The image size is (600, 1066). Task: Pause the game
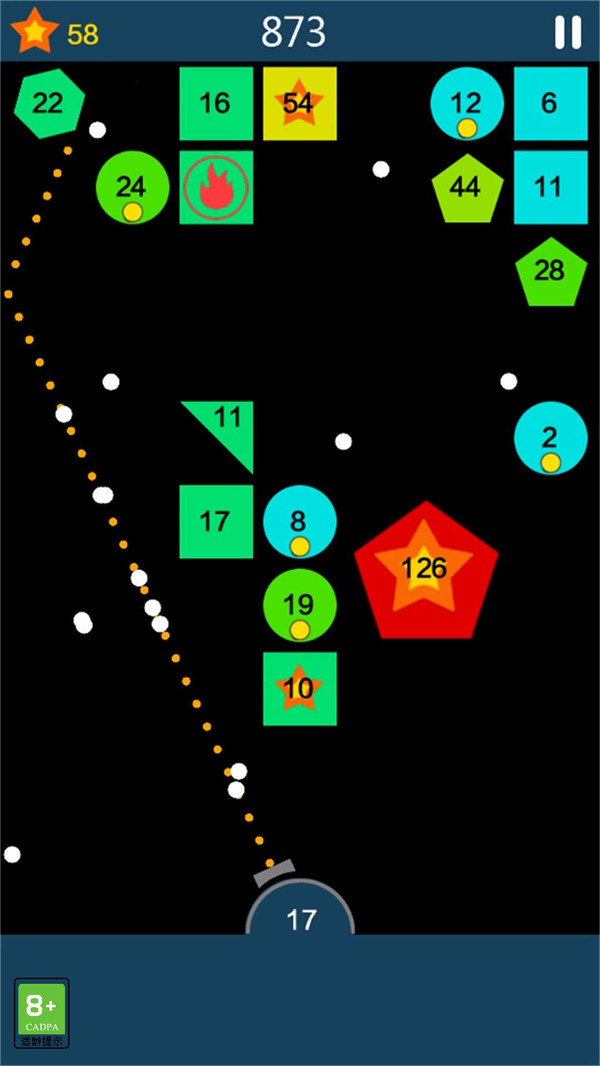567,33
